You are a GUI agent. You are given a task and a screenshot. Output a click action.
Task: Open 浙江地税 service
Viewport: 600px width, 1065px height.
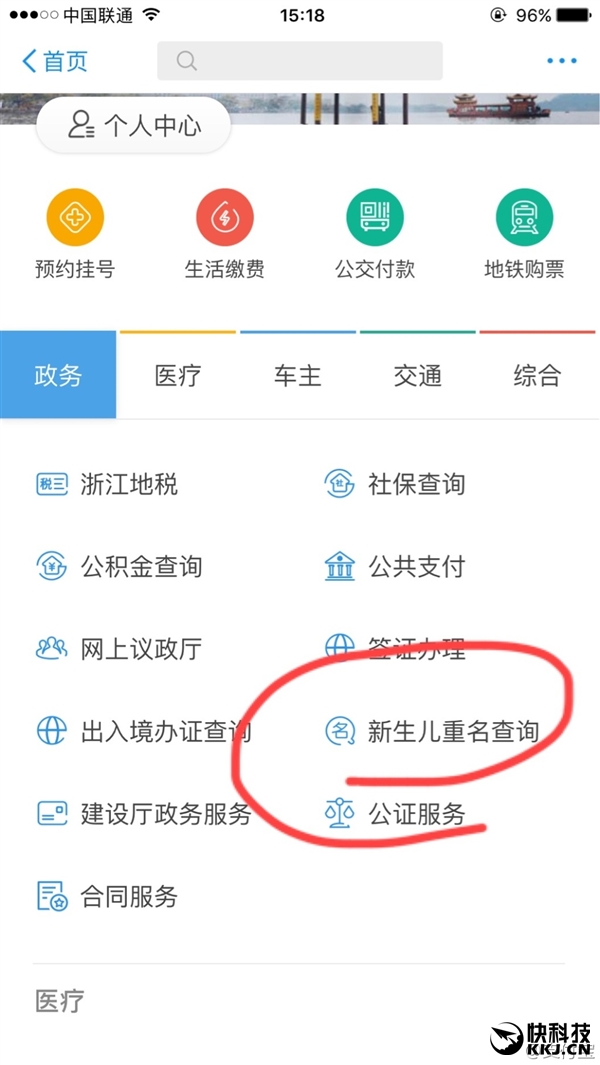107,484
